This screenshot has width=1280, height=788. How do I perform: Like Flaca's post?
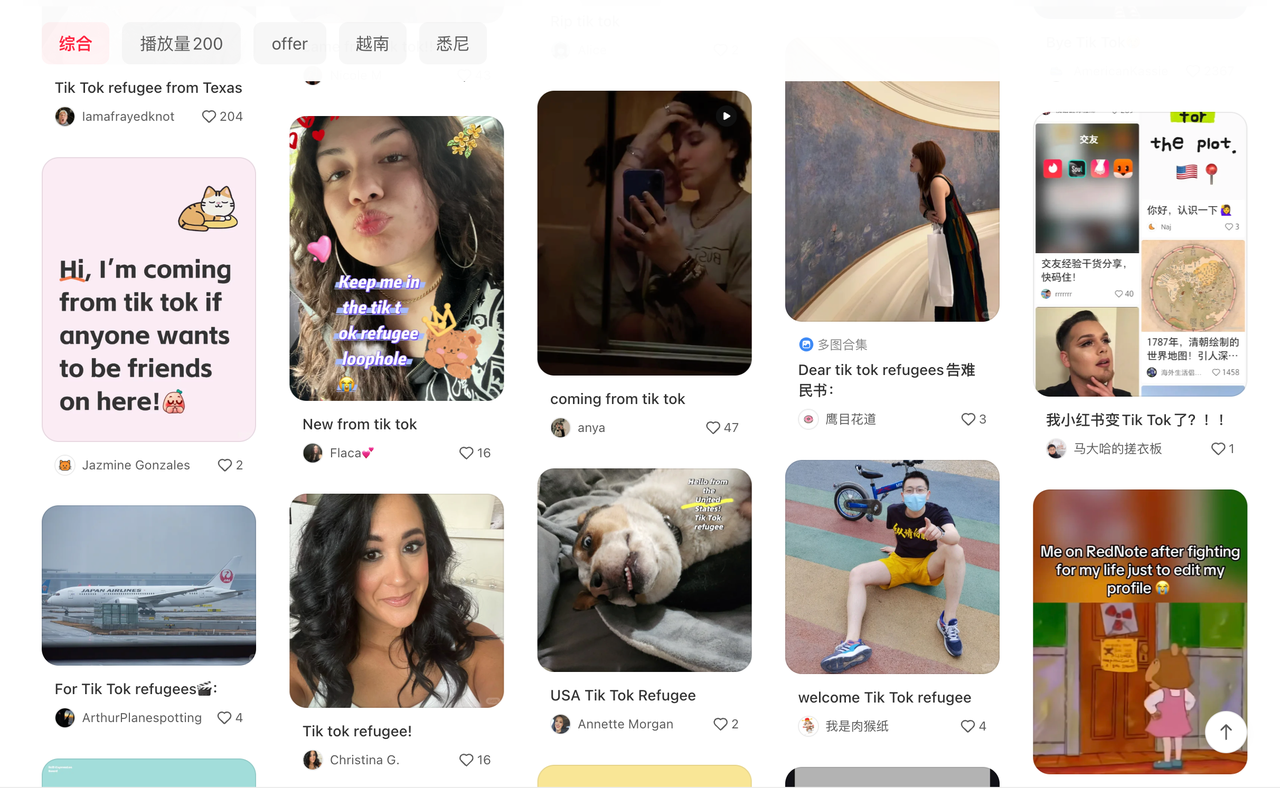coord(467,453)
